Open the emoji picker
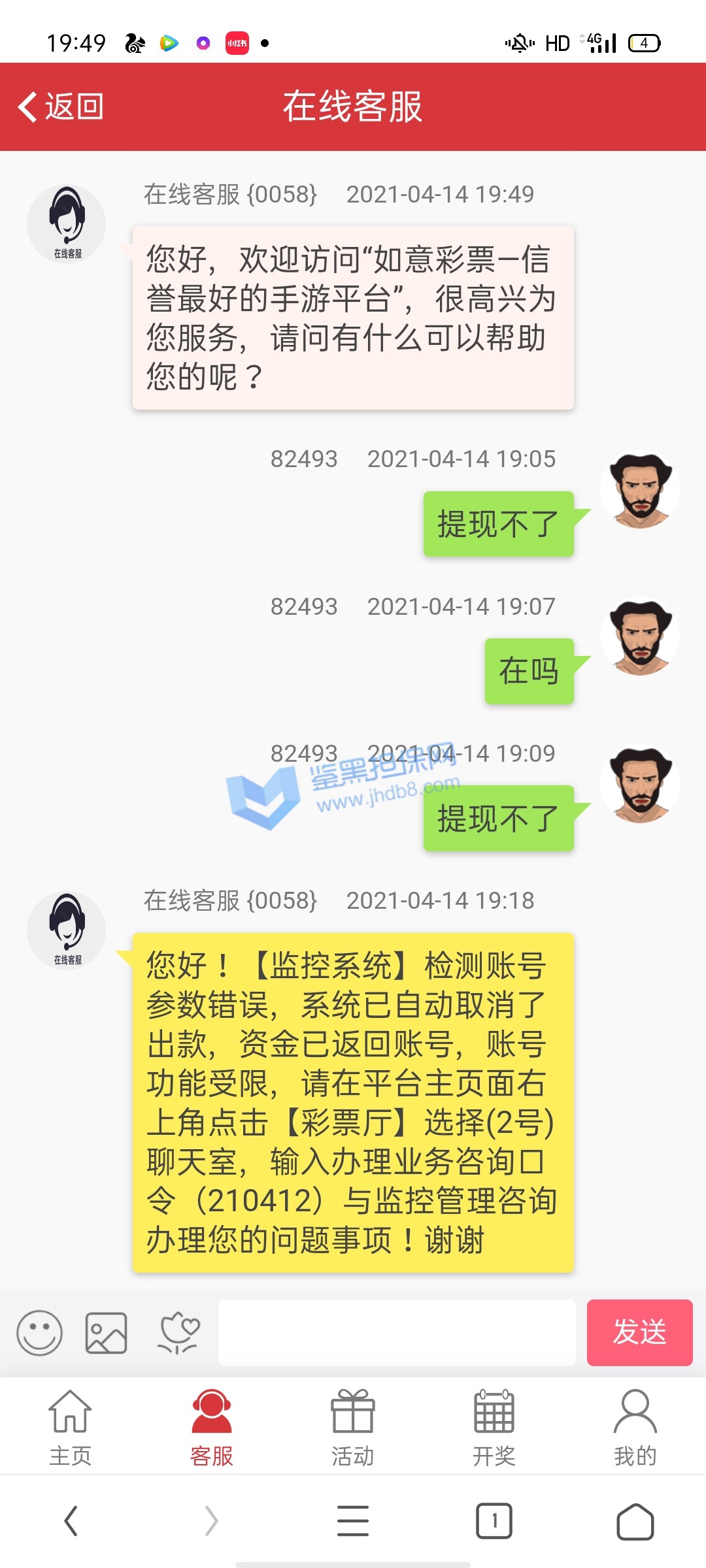This screenshot has width=706, height=1568. (39, 1333)
